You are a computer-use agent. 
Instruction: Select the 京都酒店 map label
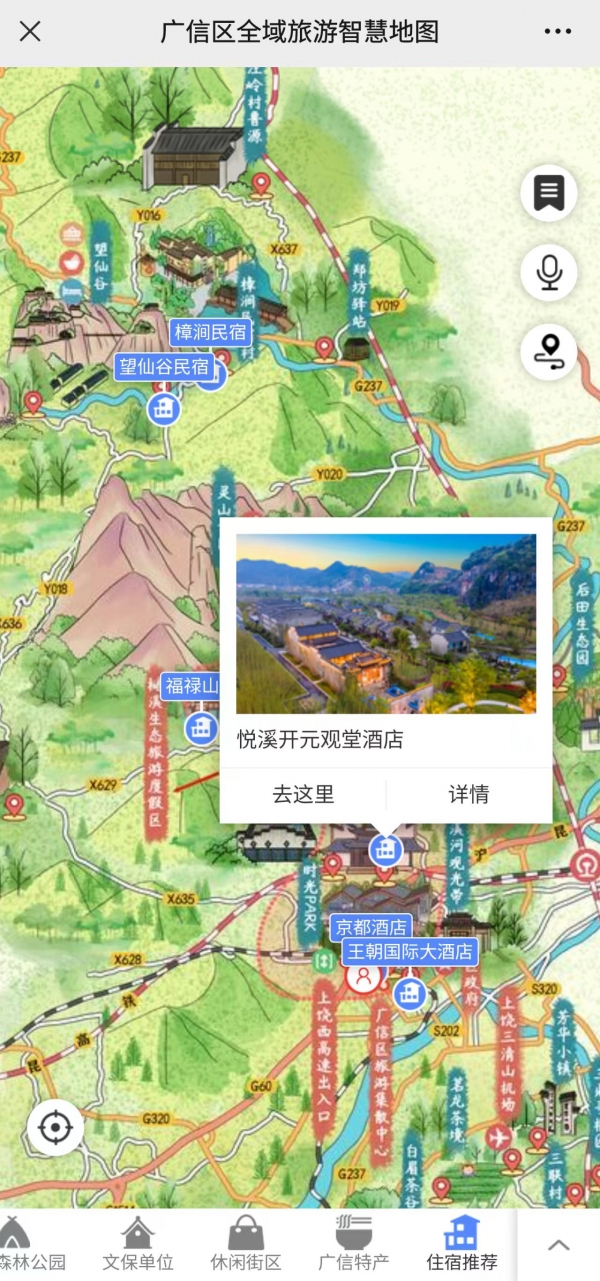point(371,927)
